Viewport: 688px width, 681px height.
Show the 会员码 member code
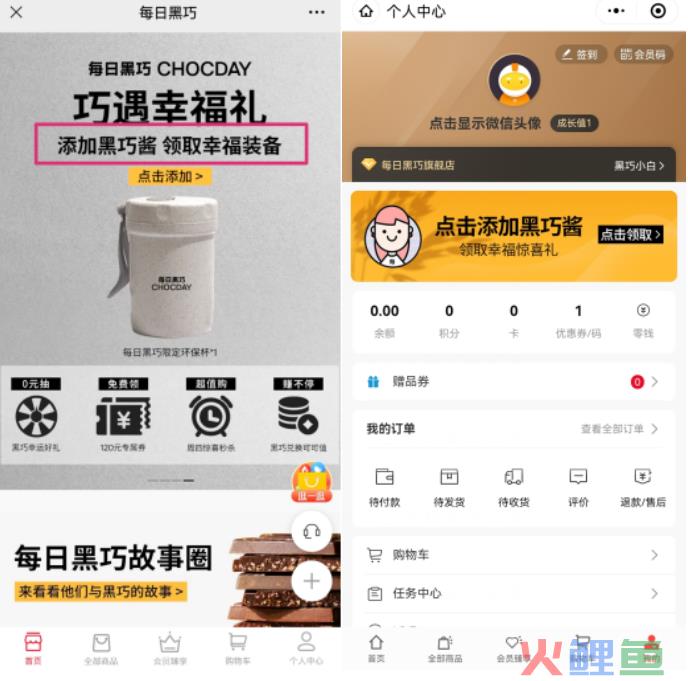(x=642, y=54)
